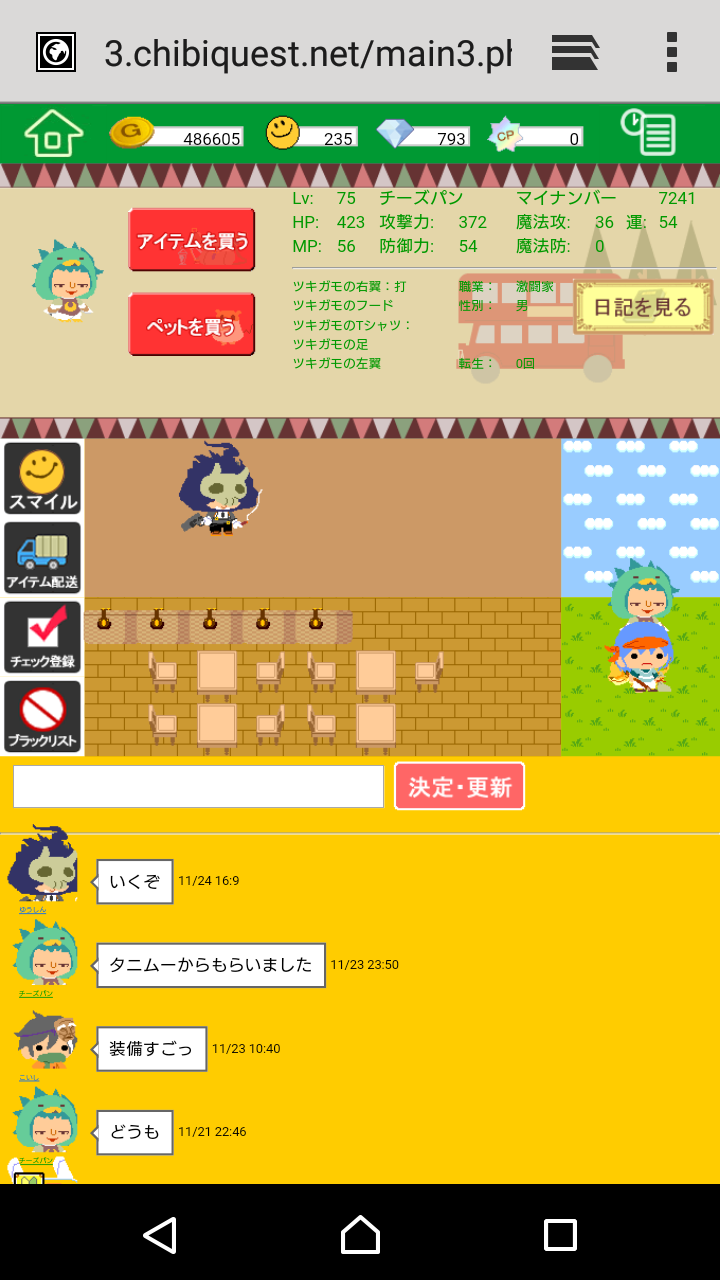Open the home icon in the green bar
Image resolution: width=720 pixels, height=1280 pixels.
point(53,133)
